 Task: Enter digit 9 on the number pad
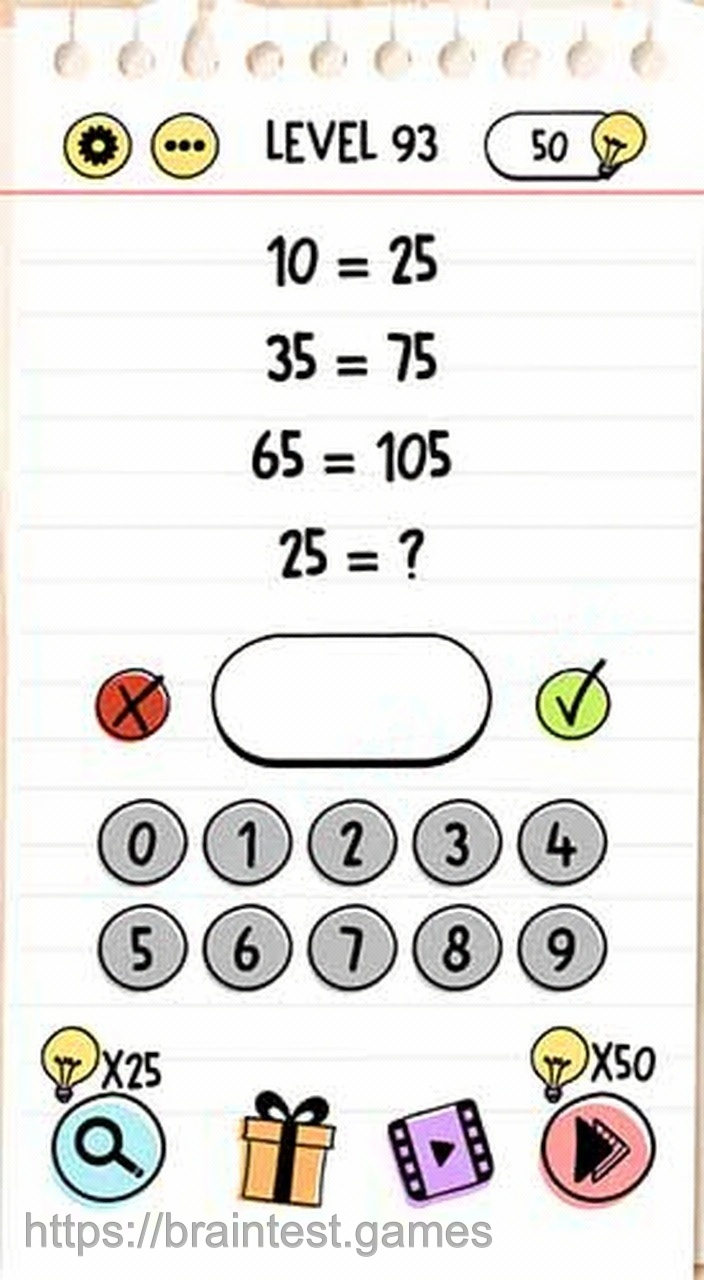[562, 947]
